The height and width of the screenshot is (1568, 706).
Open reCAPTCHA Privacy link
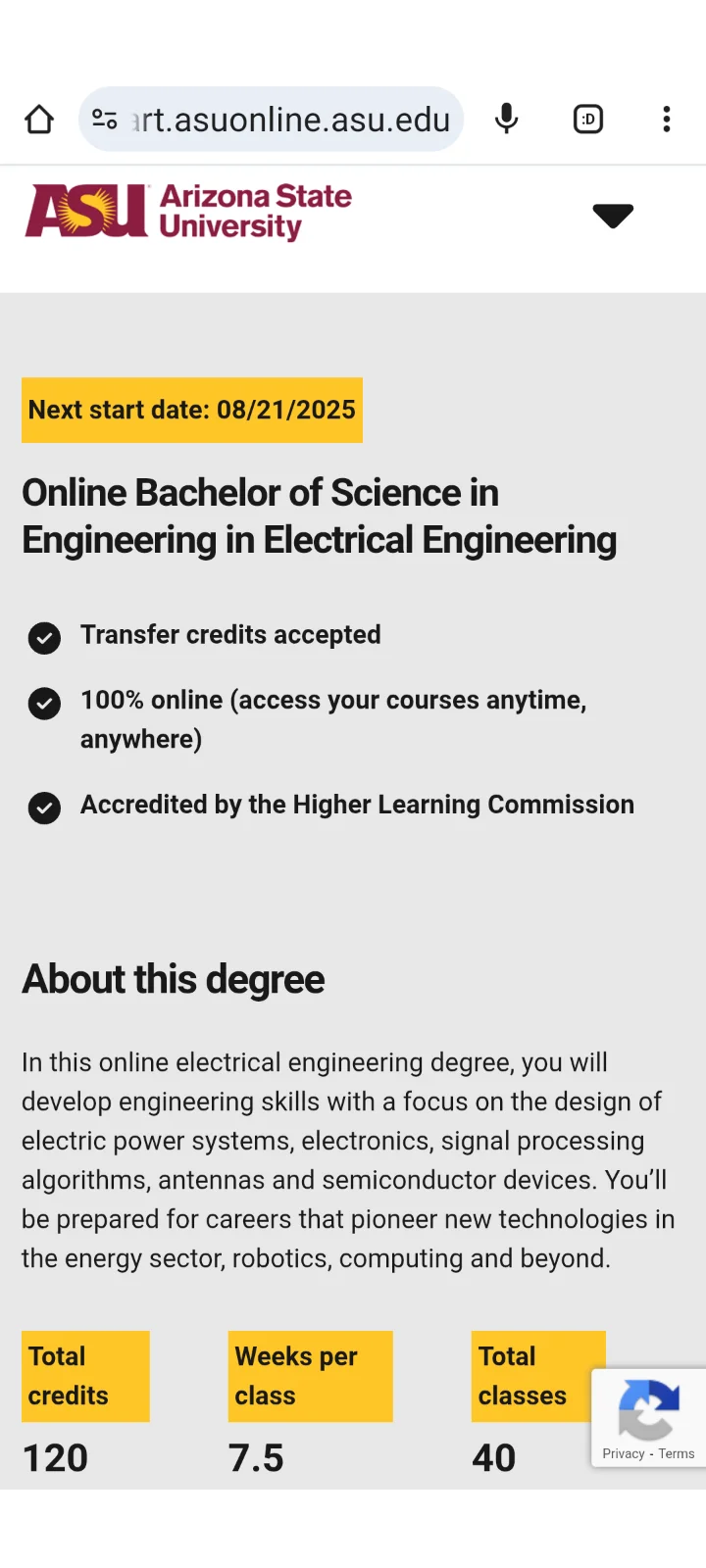(624, 1453)
